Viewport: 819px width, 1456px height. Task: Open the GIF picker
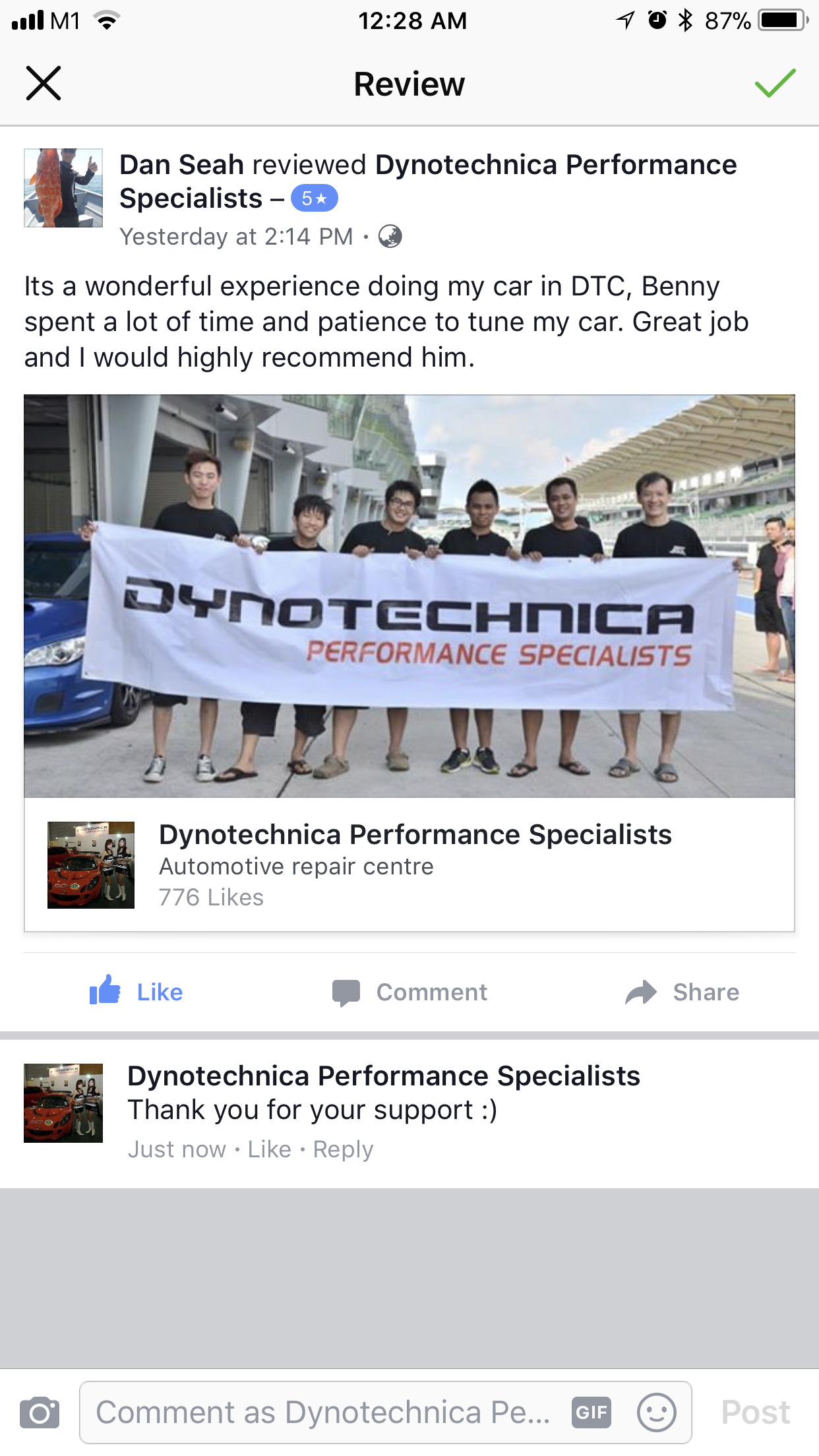coord(591,1412)
